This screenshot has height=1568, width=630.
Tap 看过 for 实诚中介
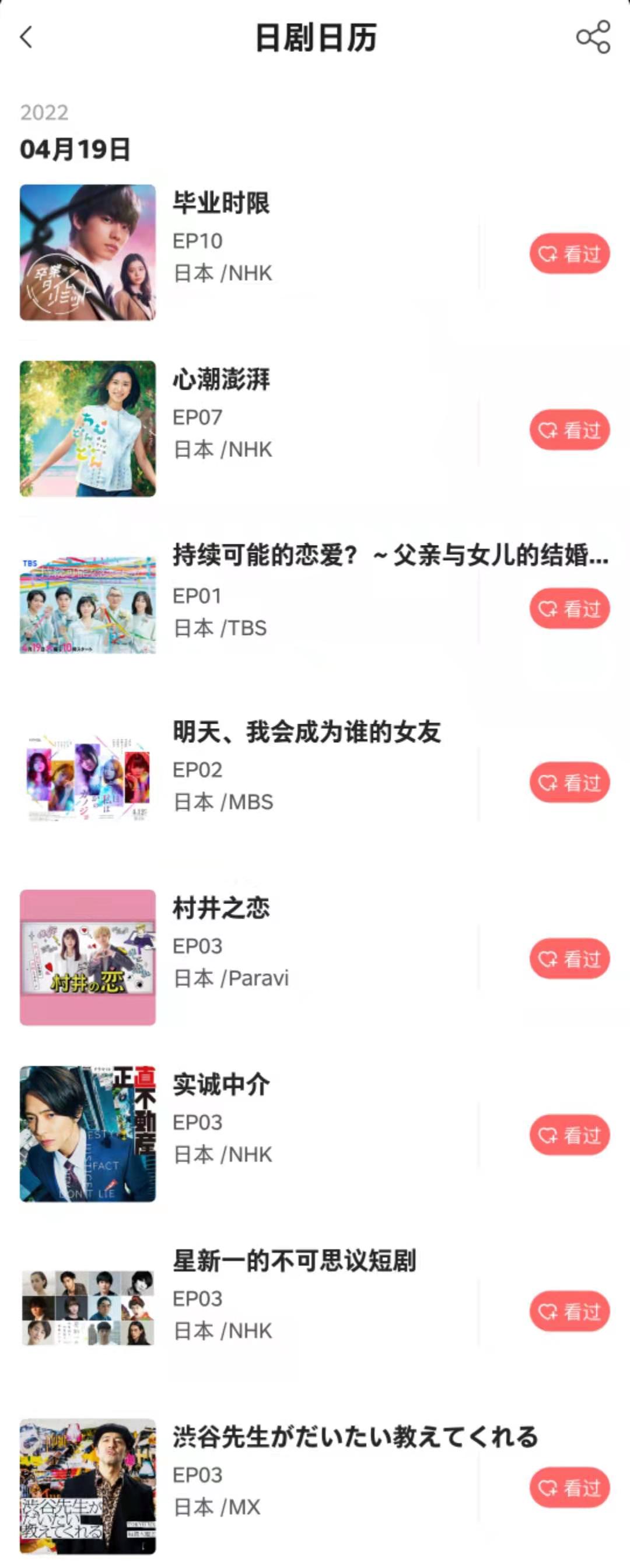point(569,1134)
